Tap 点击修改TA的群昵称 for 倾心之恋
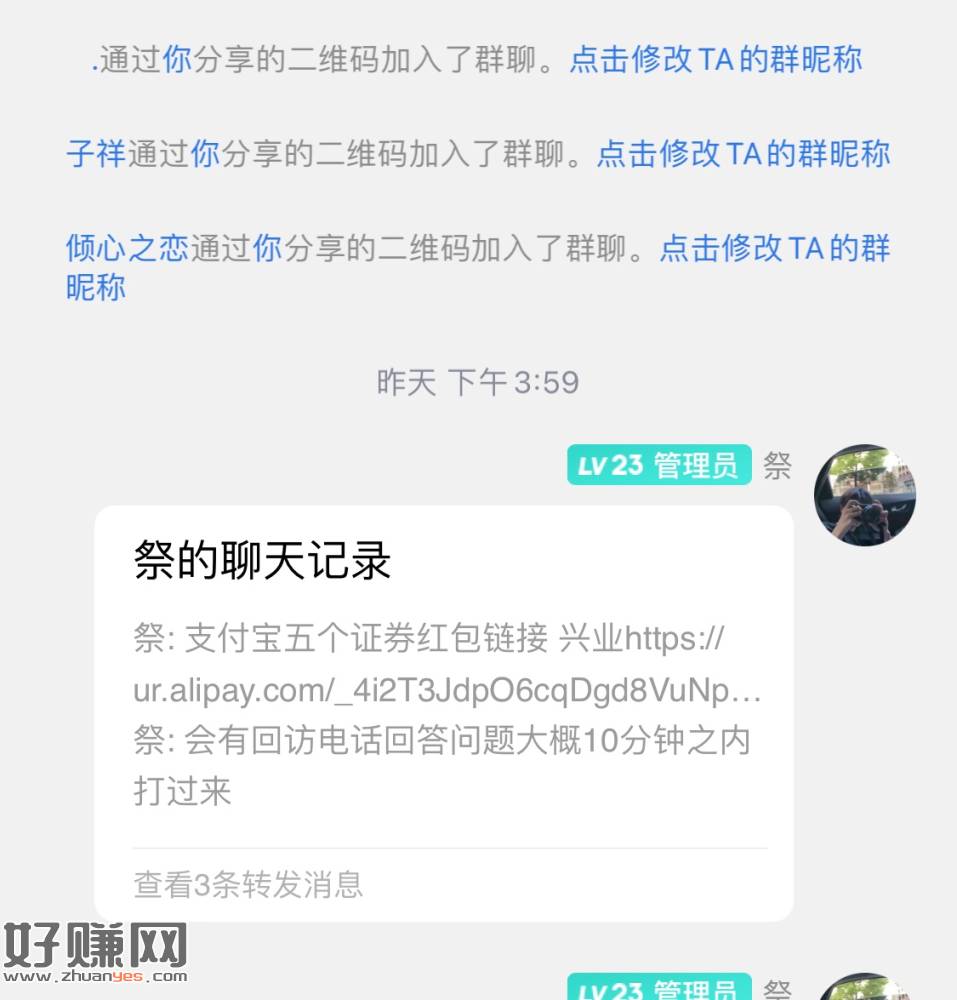The height and width of the screenshot is (1000, 957). coord(774,248)
